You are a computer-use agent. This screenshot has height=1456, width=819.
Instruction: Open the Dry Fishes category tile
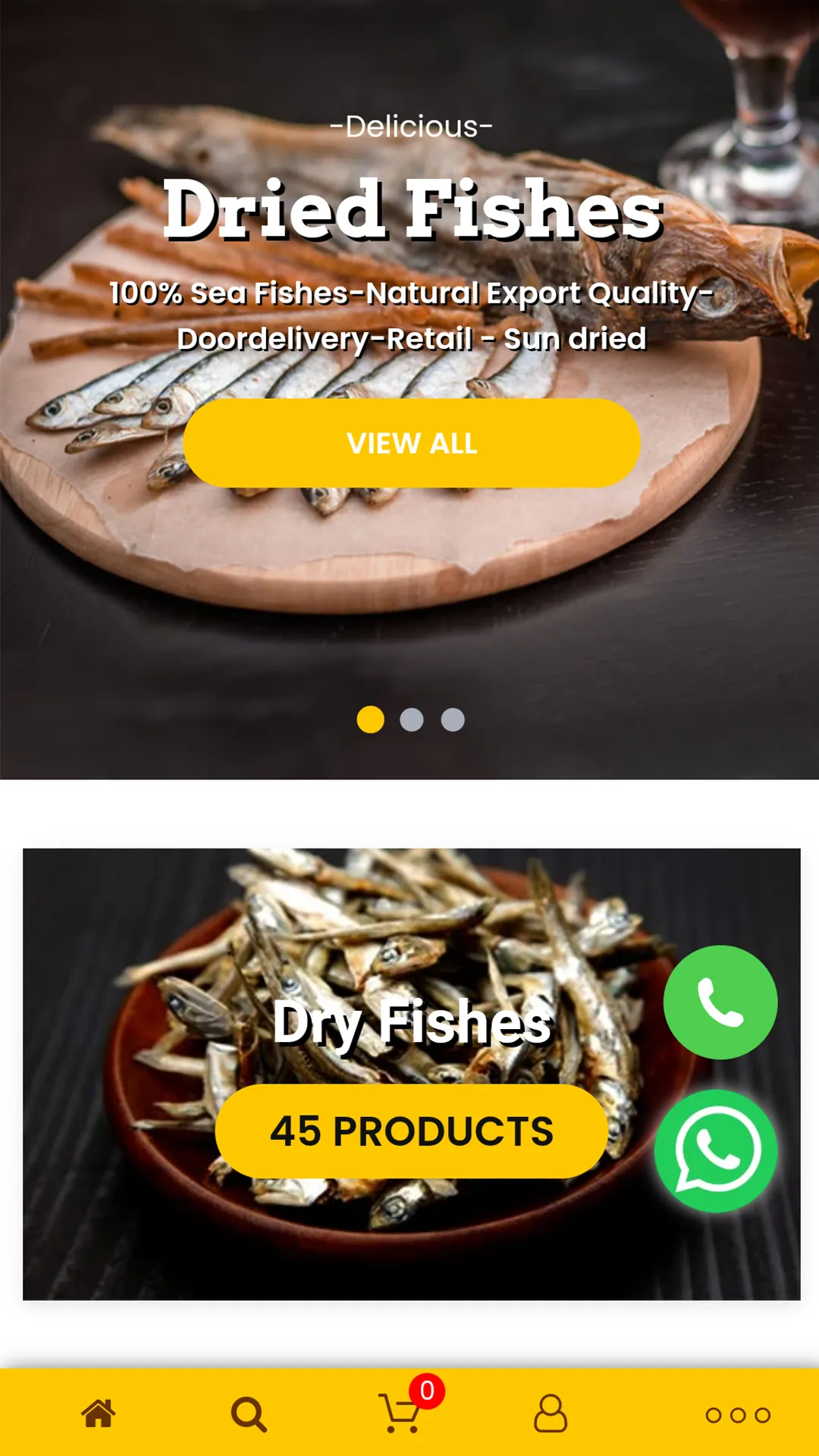[412, 1074]
